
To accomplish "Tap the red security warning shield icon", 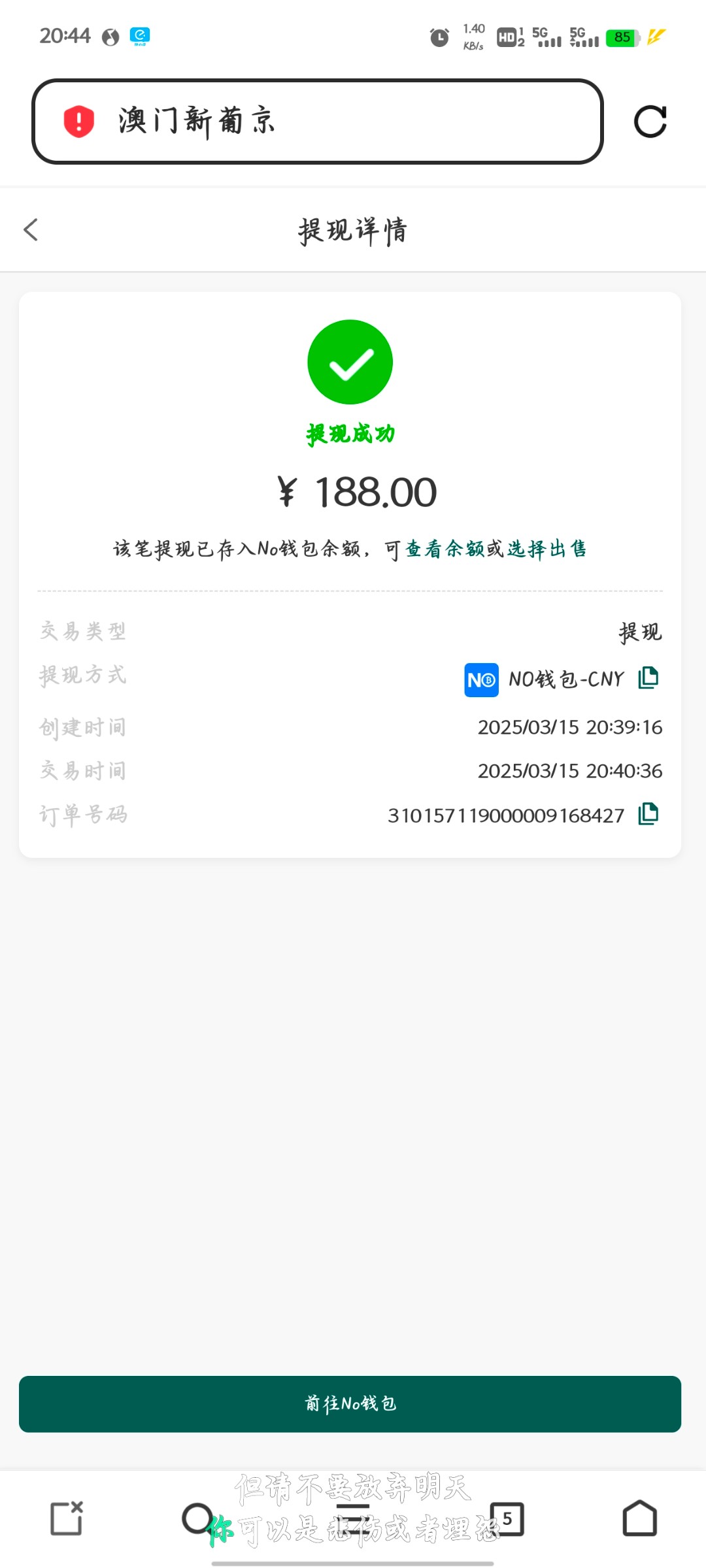I will coord(78,122).
